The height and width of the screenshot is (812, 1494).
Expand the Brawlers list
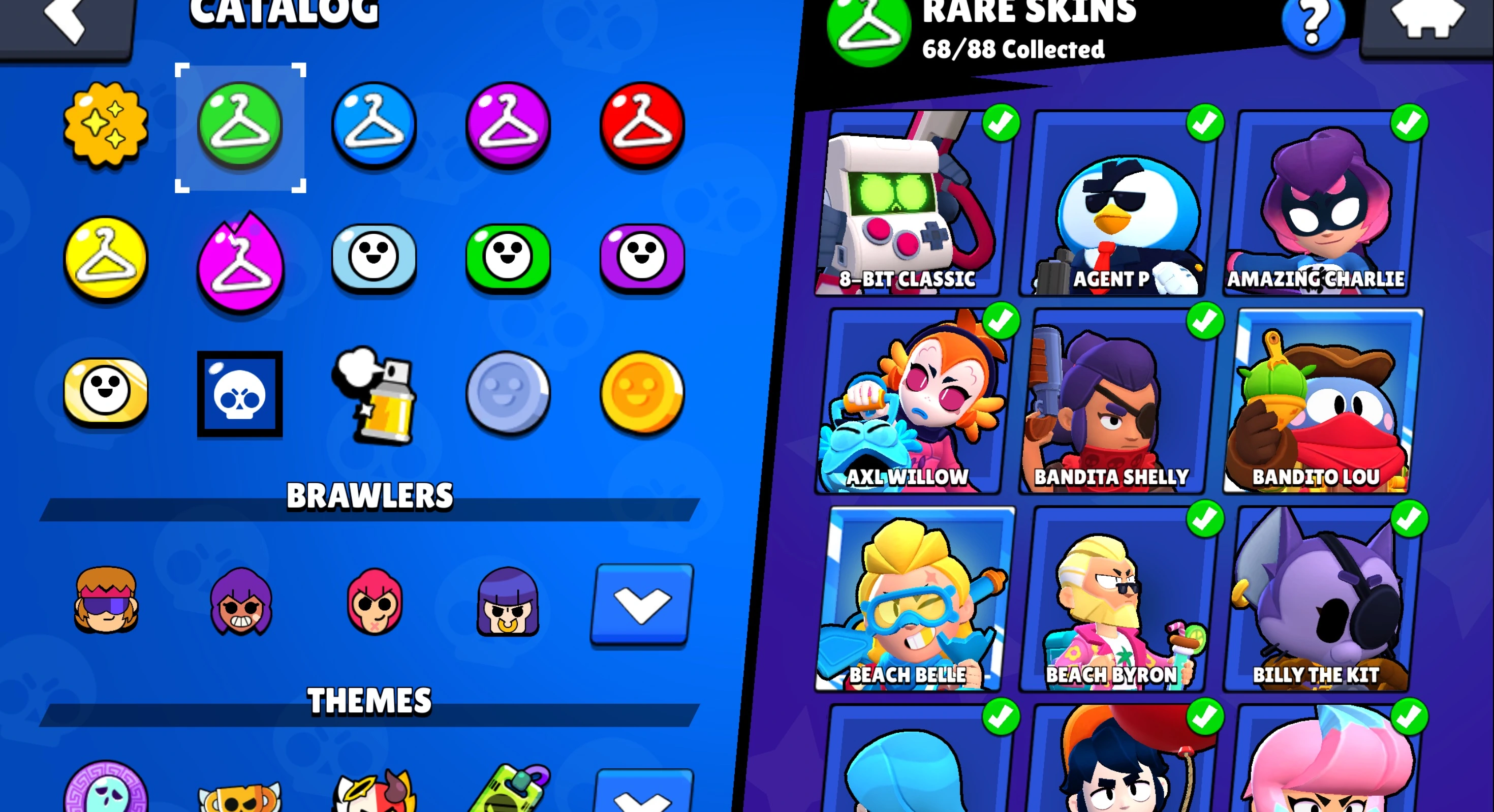[642, 603]
